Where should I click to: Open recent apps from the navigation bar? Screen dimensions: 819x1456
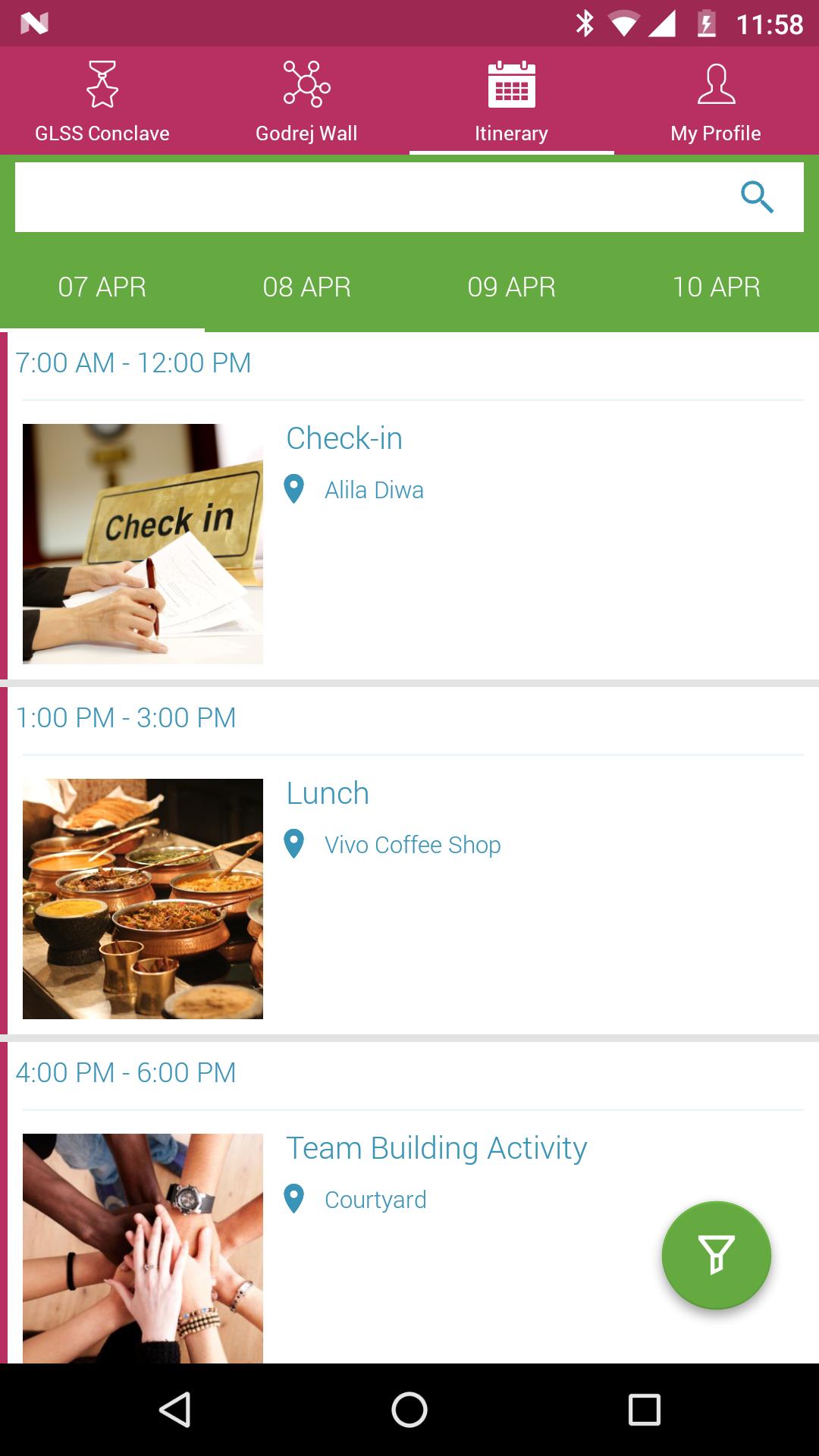click(644, 1410)
